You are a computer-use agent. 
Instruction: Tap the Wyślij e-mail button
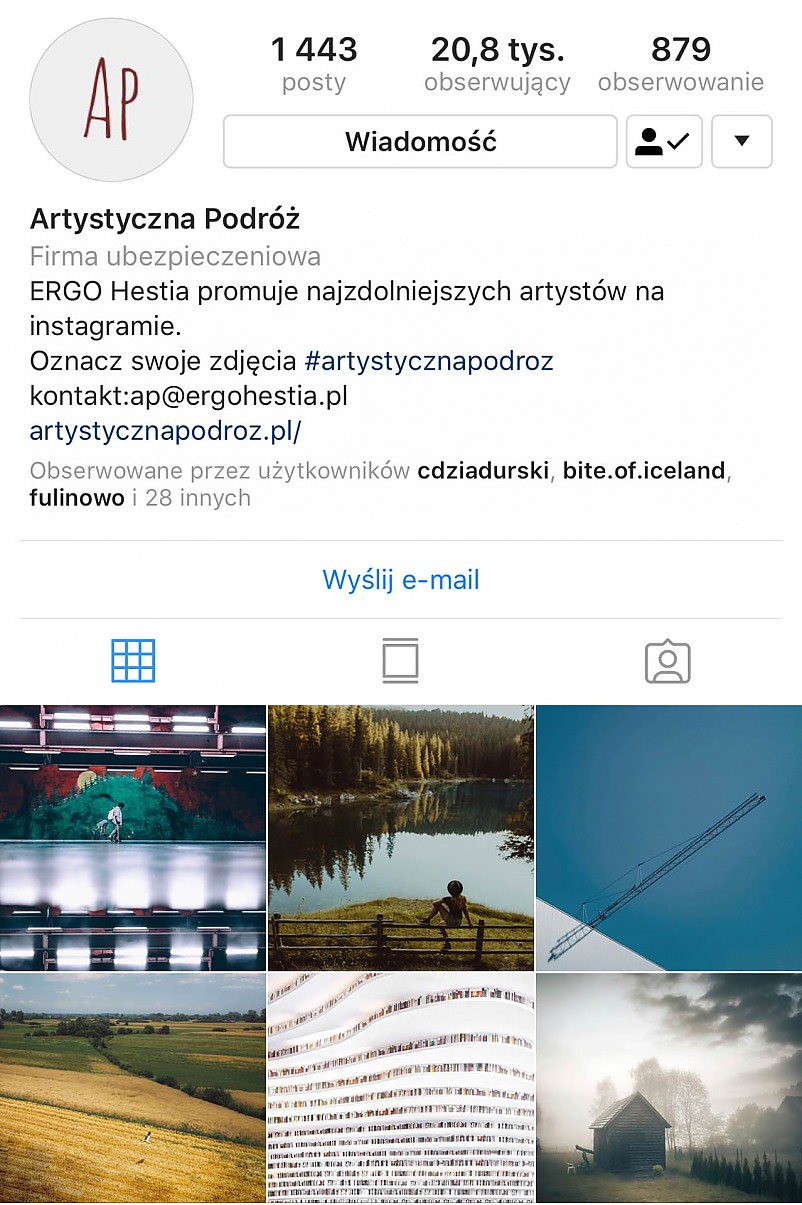[401, 580]
